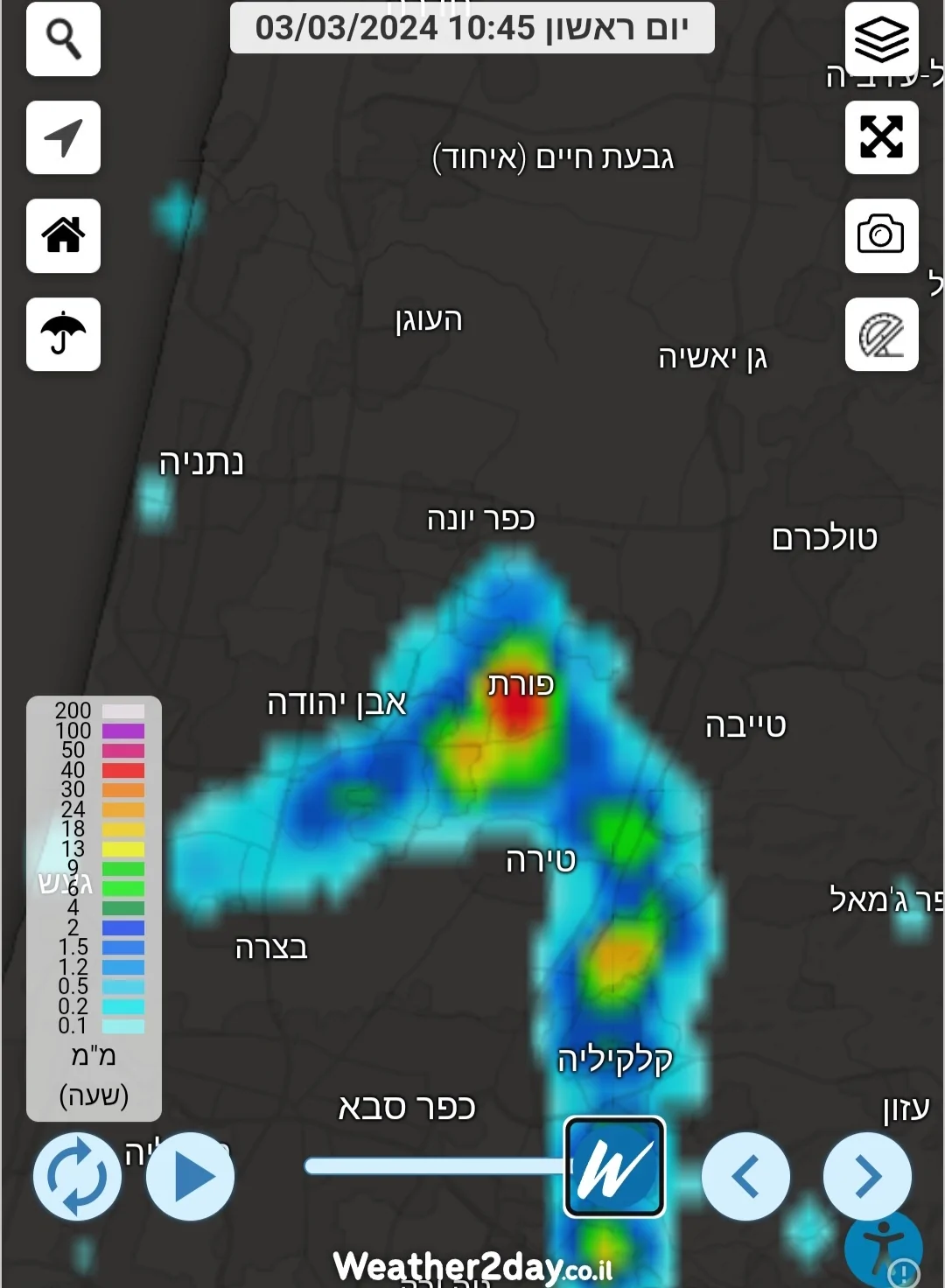Advance to the next radar frame
Viewport: 945px width, 1288px height.
coord(867,1176)
